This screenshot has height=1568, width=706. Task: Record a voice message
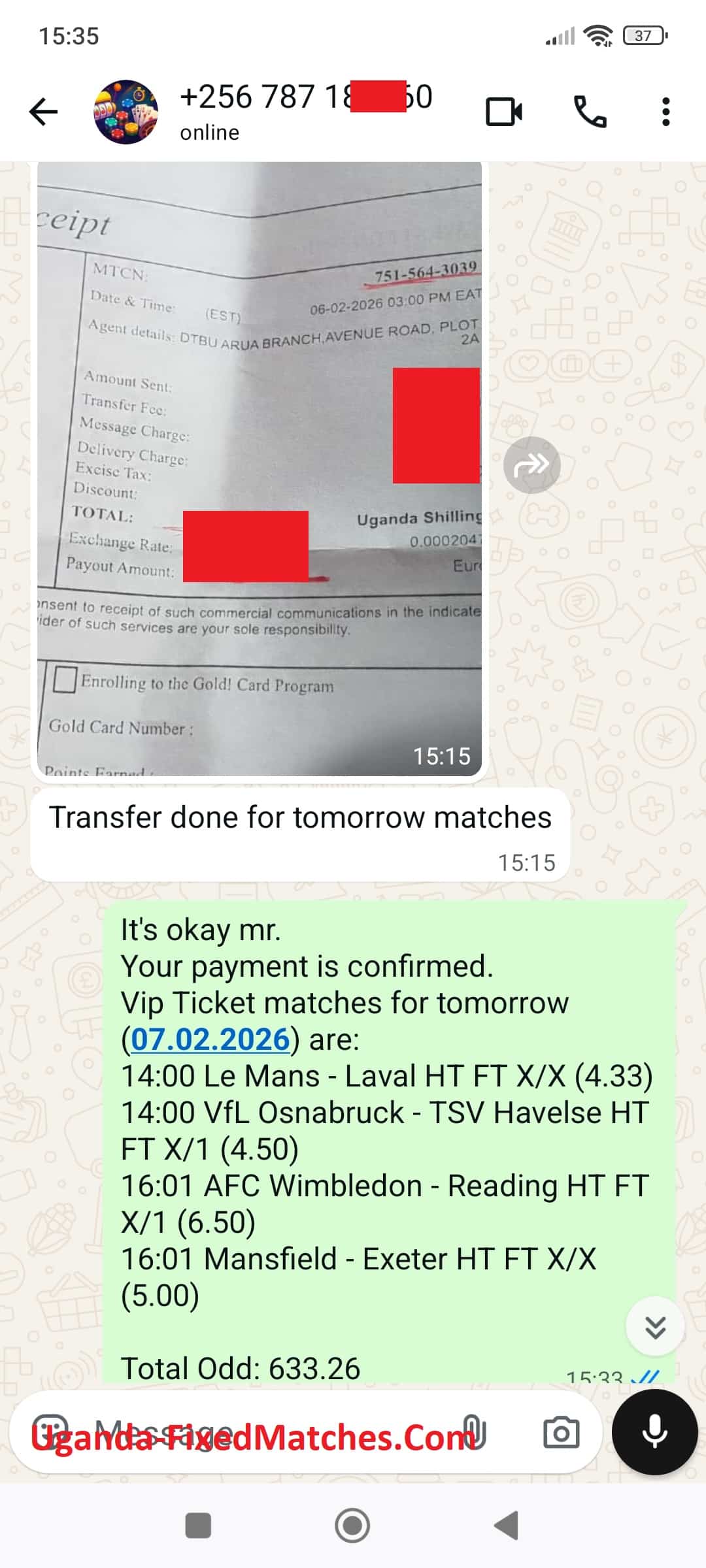pos(654,1432)
